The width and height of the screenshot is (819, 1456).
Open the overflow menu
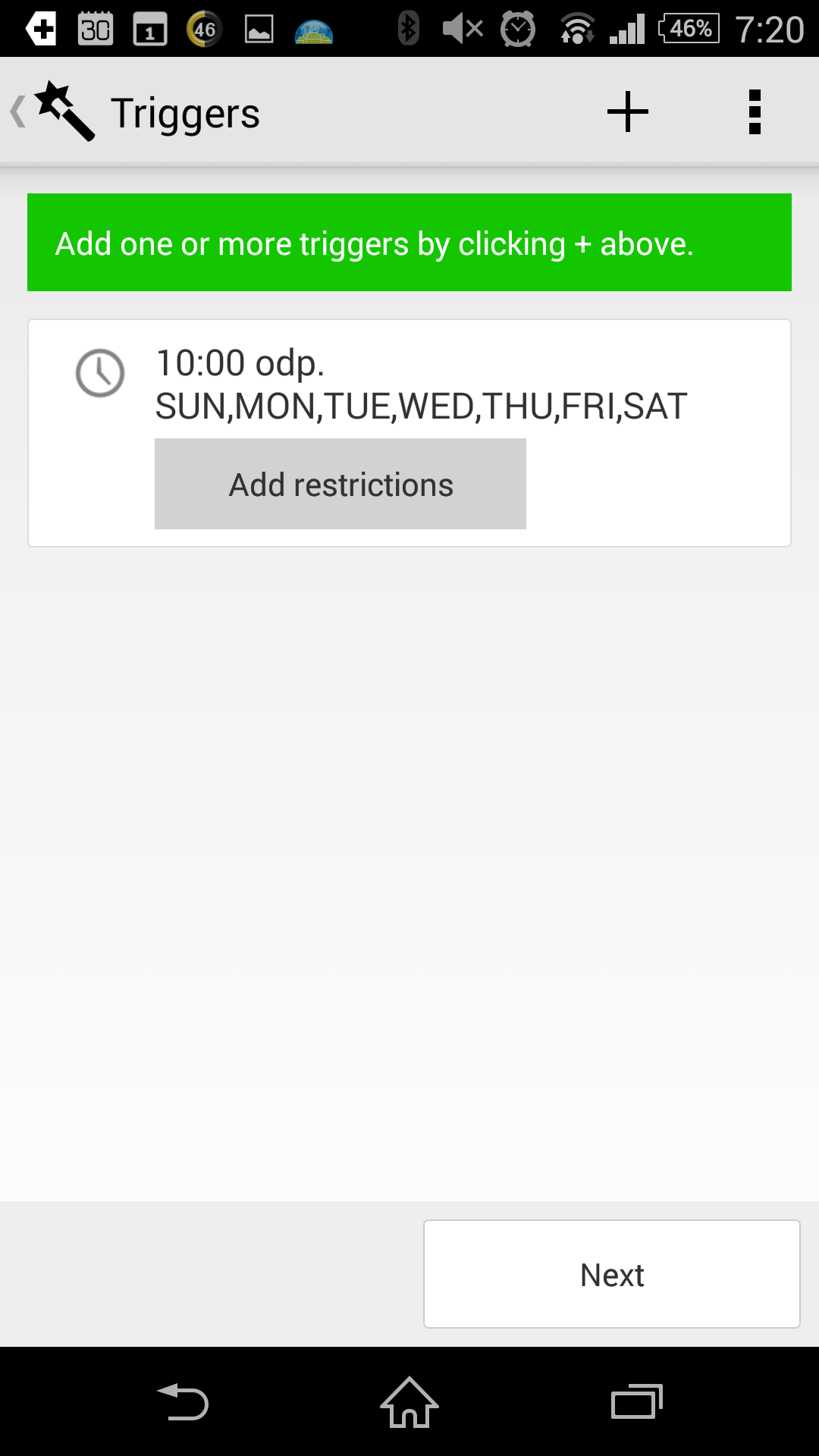coord(754,112)
